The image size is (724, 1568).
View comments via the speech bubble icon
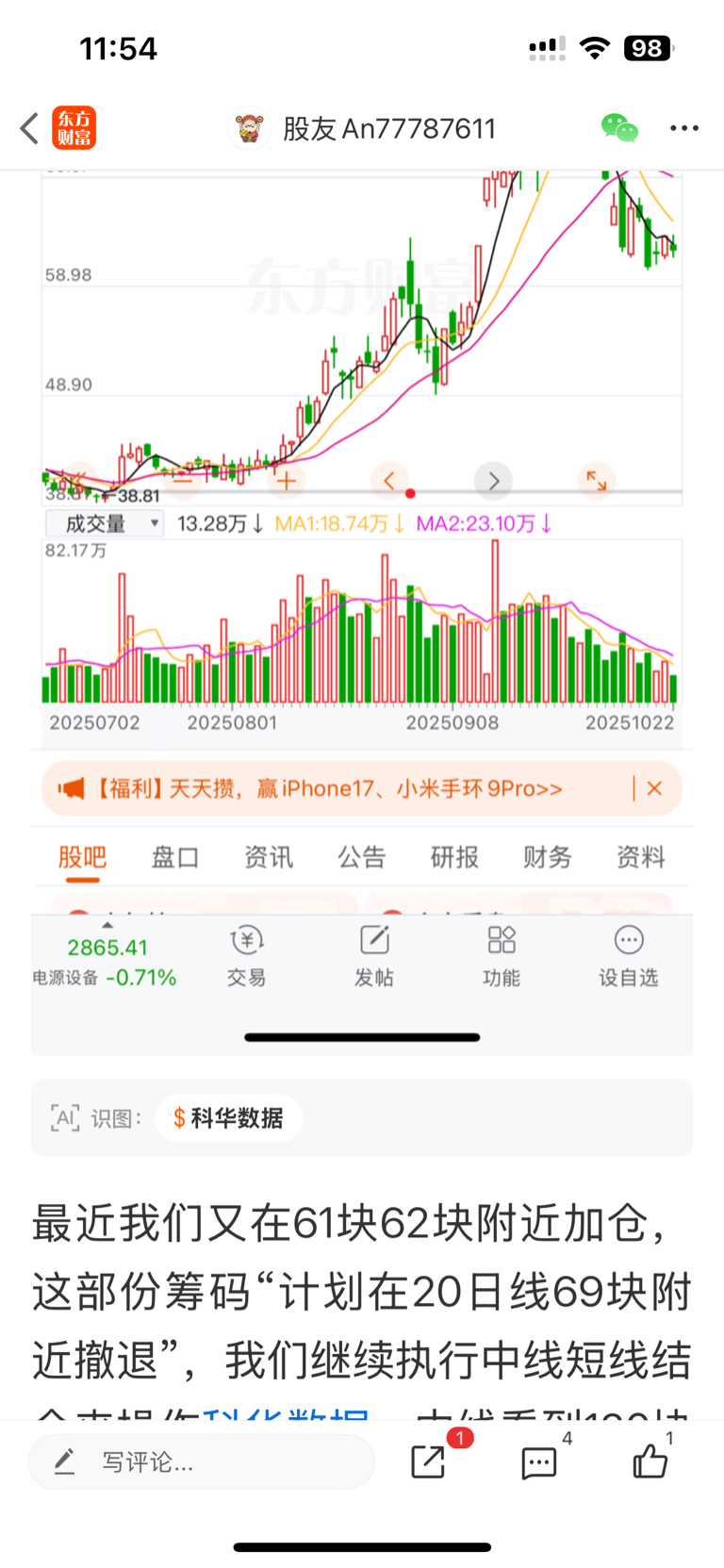click(539, 1462)
